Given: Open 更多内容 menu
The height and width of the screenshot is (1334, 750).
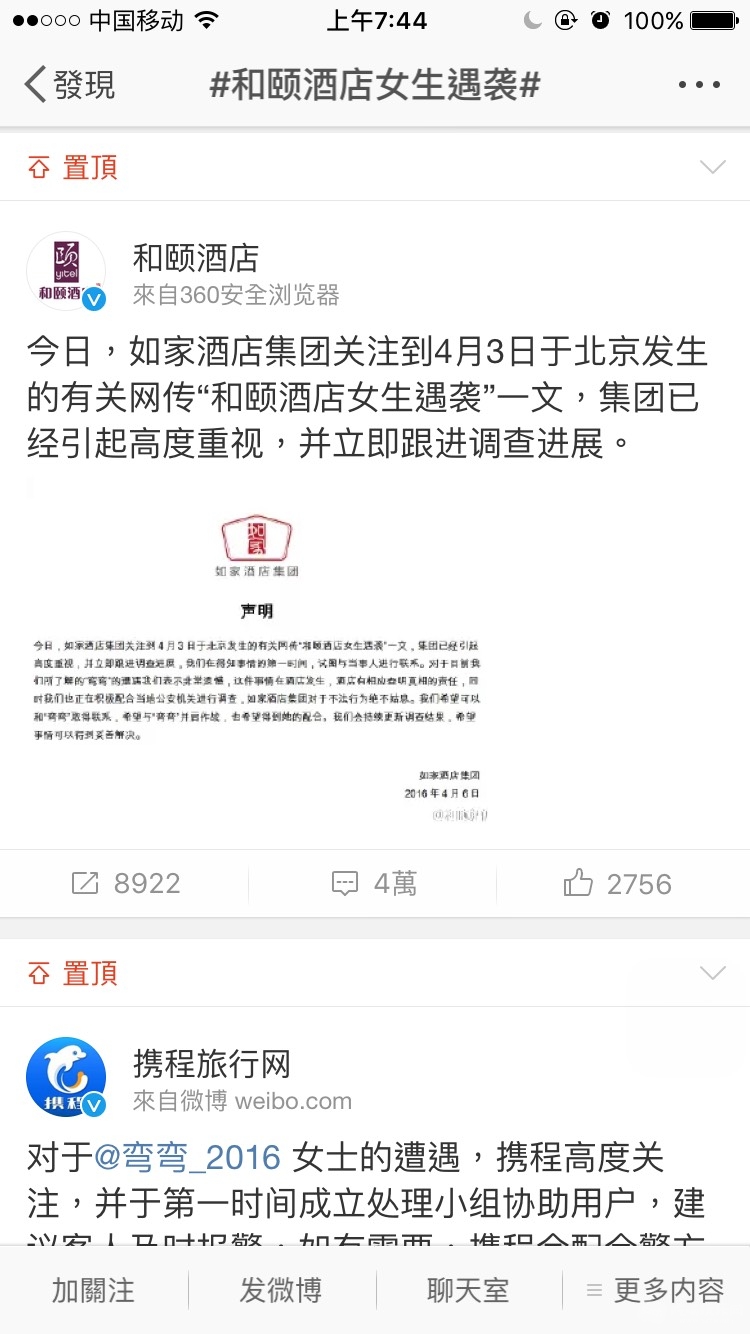Looking at the screenshot, I should 656,1290.
